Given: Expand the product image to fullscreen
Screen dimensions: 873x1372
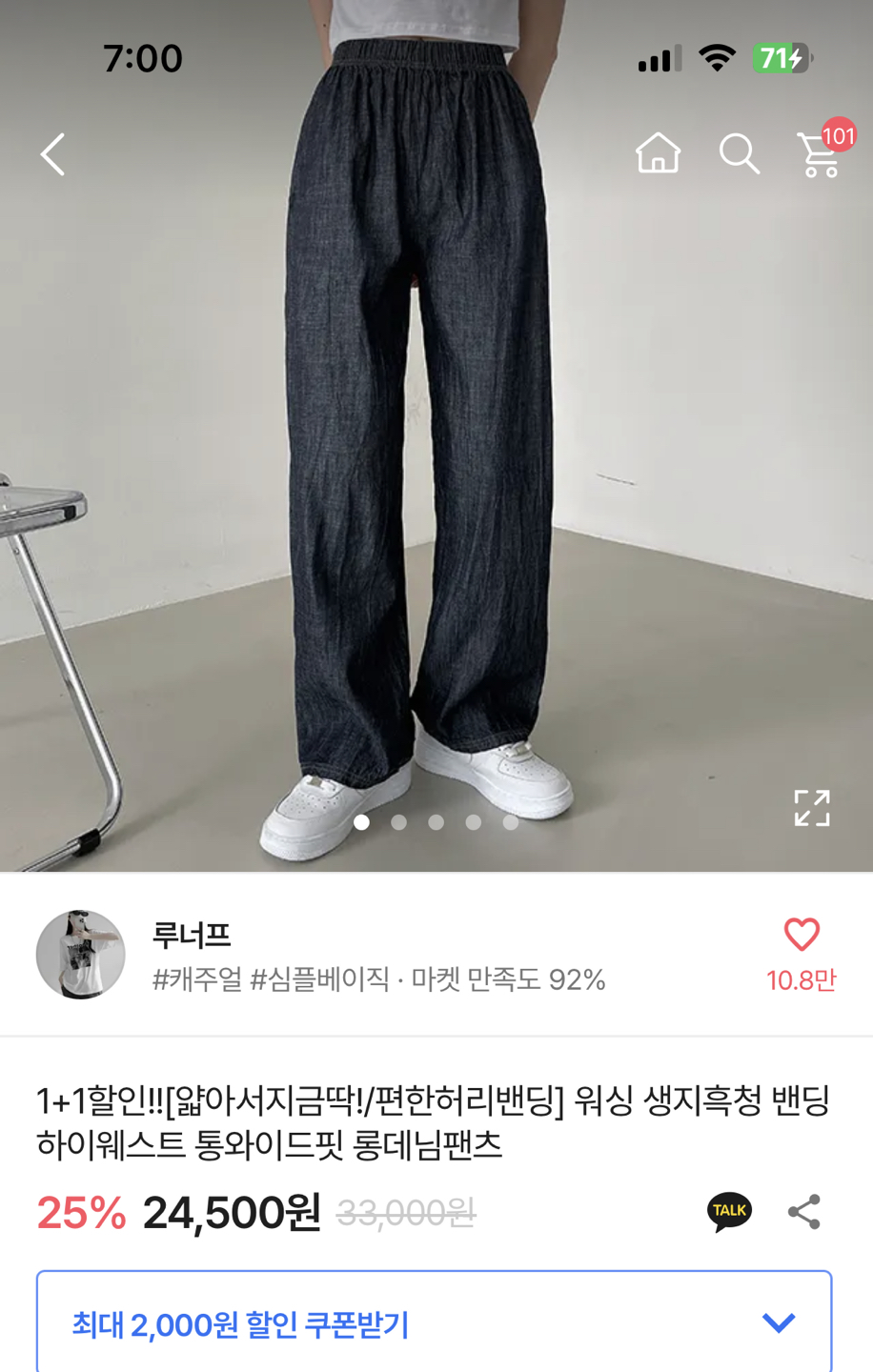Looking at the screenshot, I should click(812, 808).
